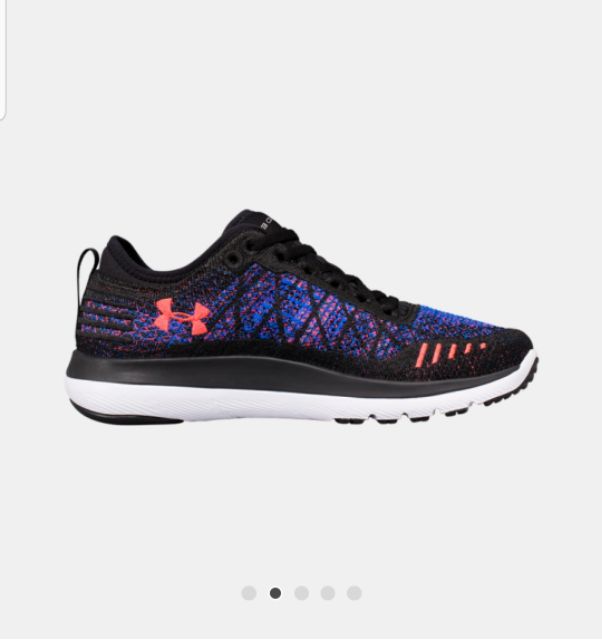Show the last image via fifth dot

354,593
